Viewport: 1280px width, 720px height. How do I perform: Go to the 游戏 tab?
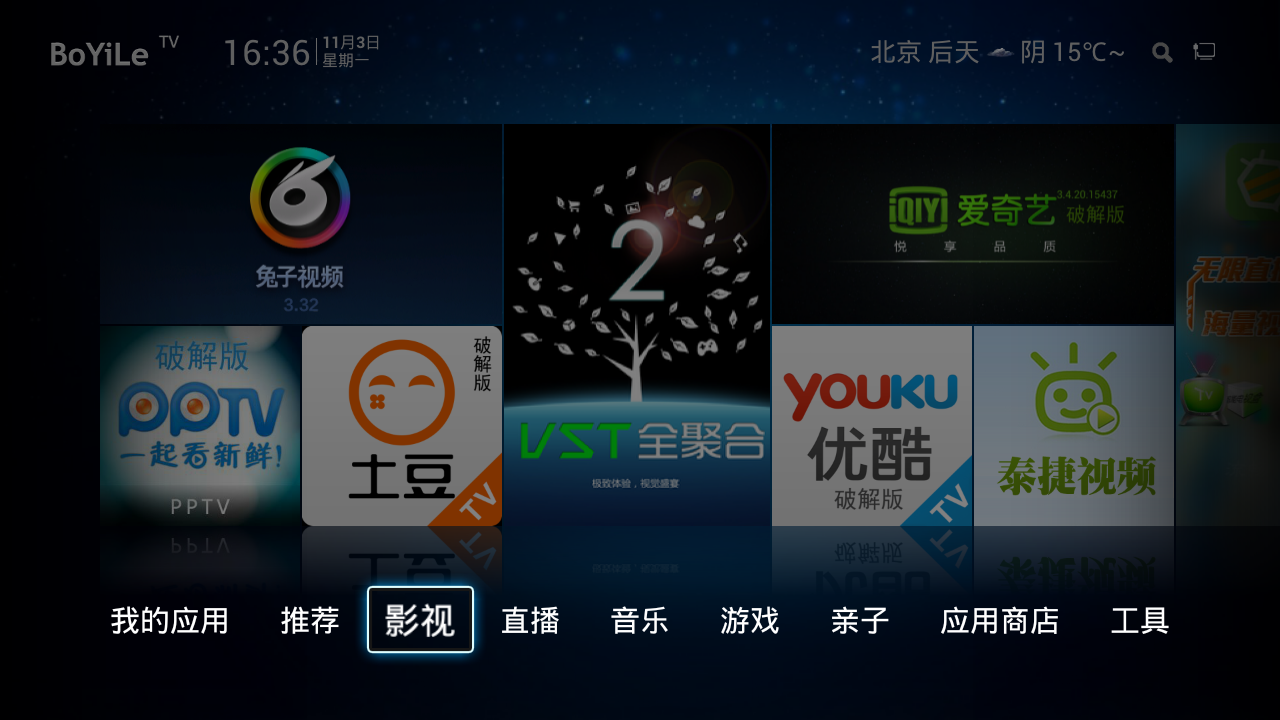click(750, 621)
